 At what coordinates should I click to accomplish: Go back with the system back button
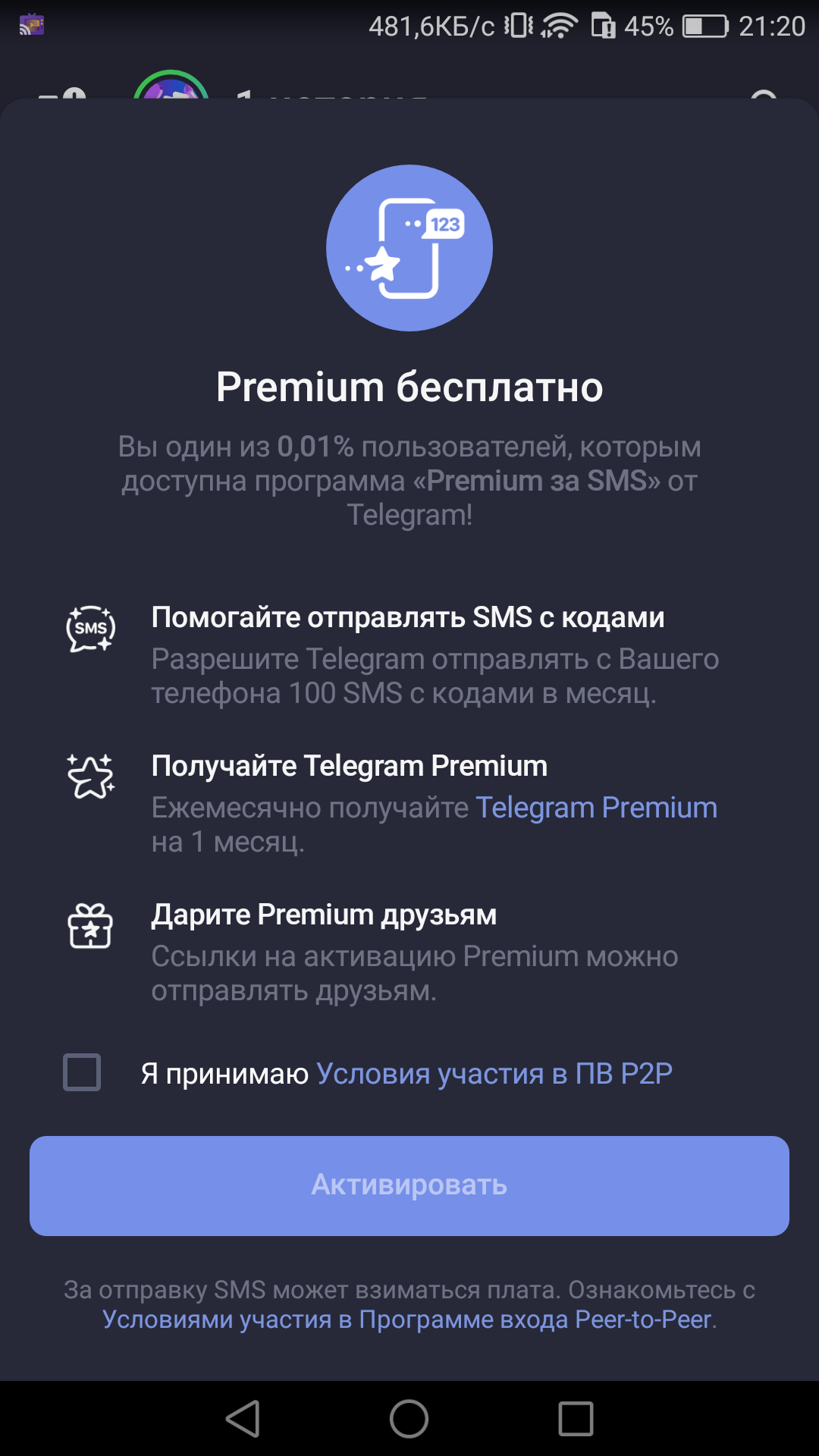243,1419
